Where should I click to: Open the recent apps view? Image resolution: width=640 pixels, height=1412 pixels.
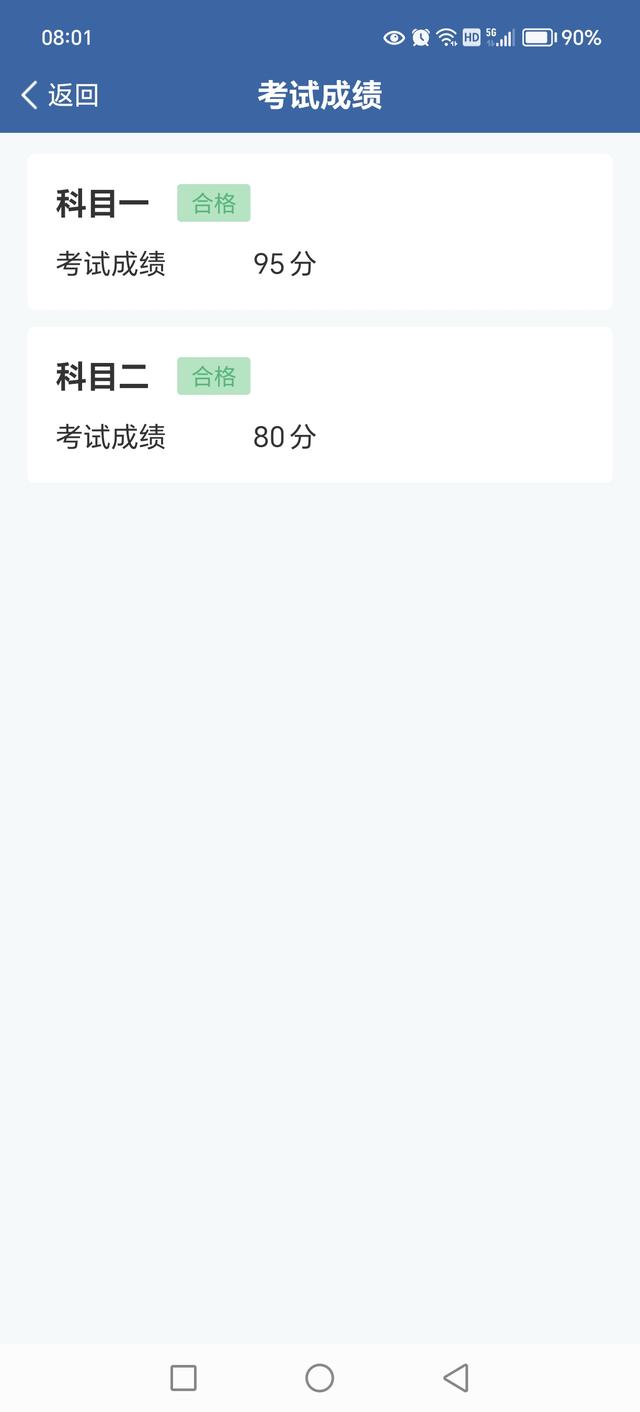click(183, 1377)
